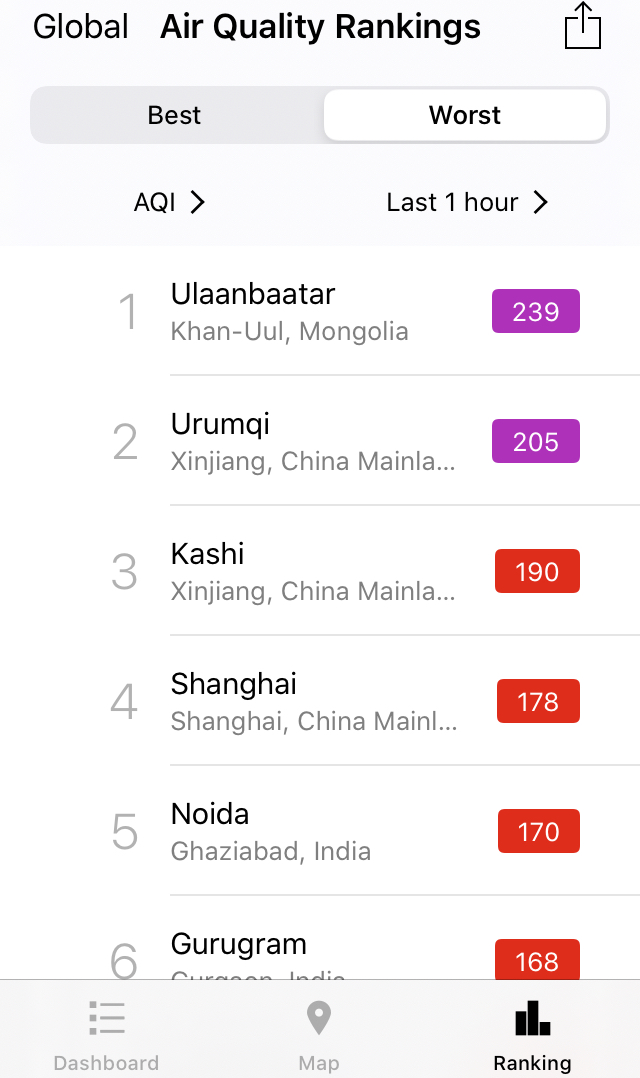Image resolution: width=640 pixels, height=1078 pixels.
Task: Switch to the Best segment
Action: click(175, 115)
